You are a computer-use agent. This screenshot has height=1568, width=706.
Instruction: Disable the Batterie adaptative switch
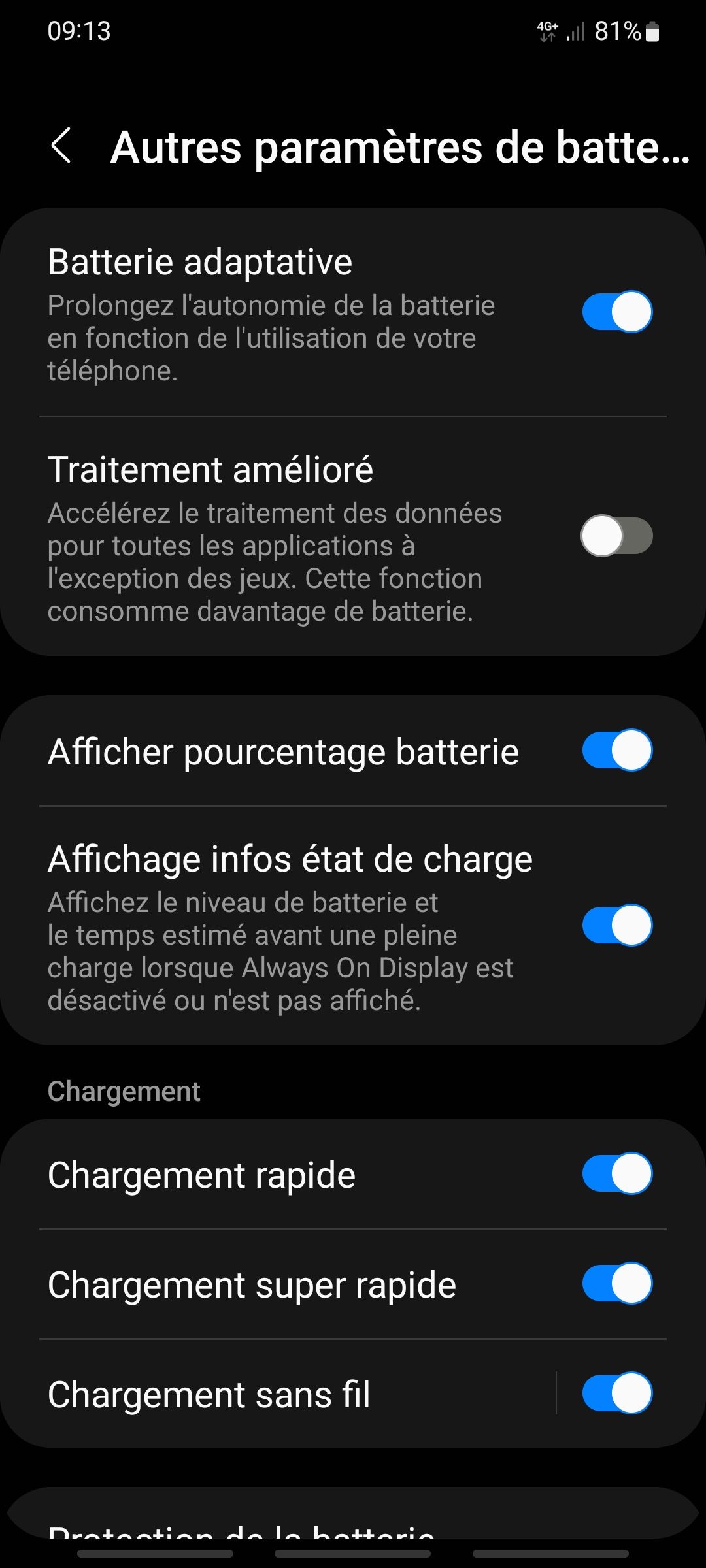coord(616,312)
